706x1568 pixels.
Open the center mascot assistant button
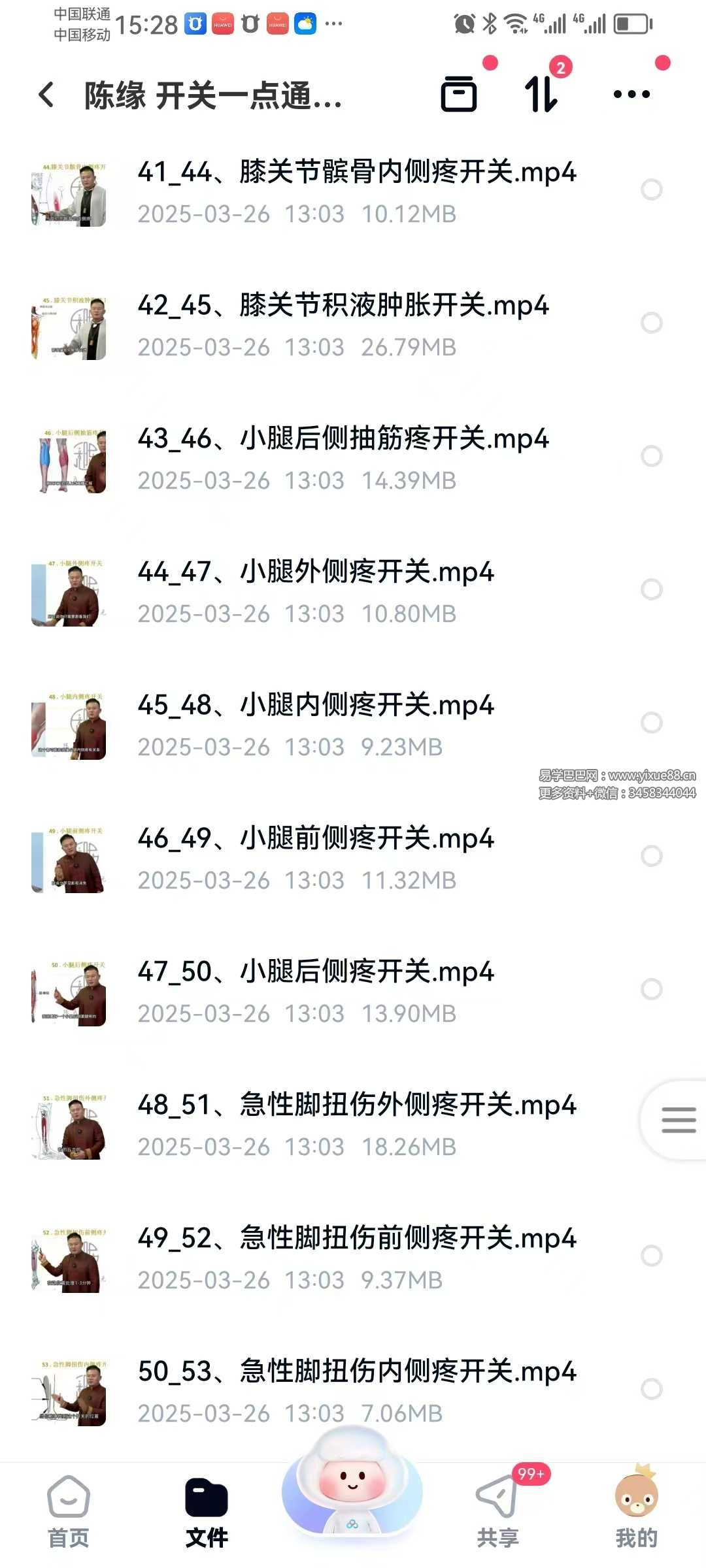[352, 1490]
